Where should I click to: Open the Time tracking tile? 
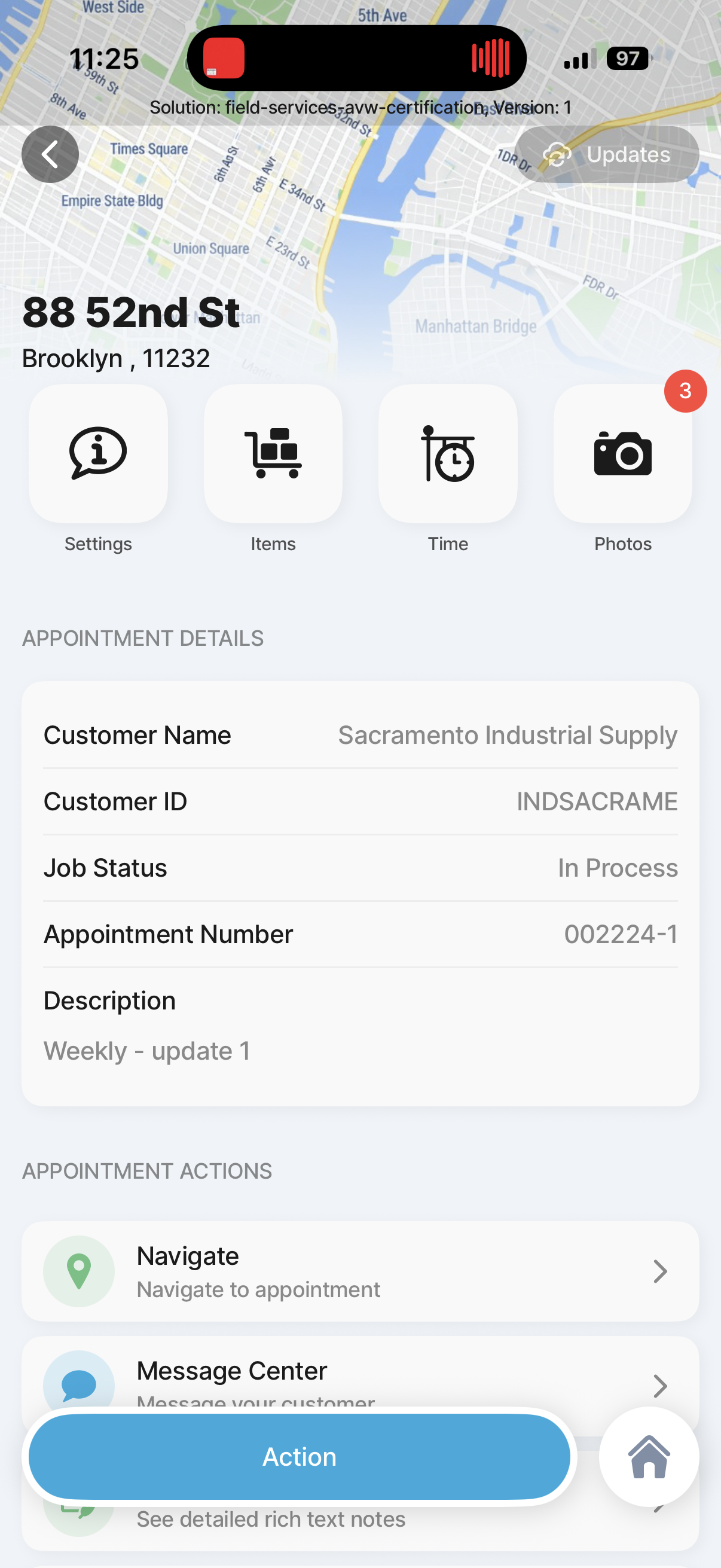(x=448, y=453)
